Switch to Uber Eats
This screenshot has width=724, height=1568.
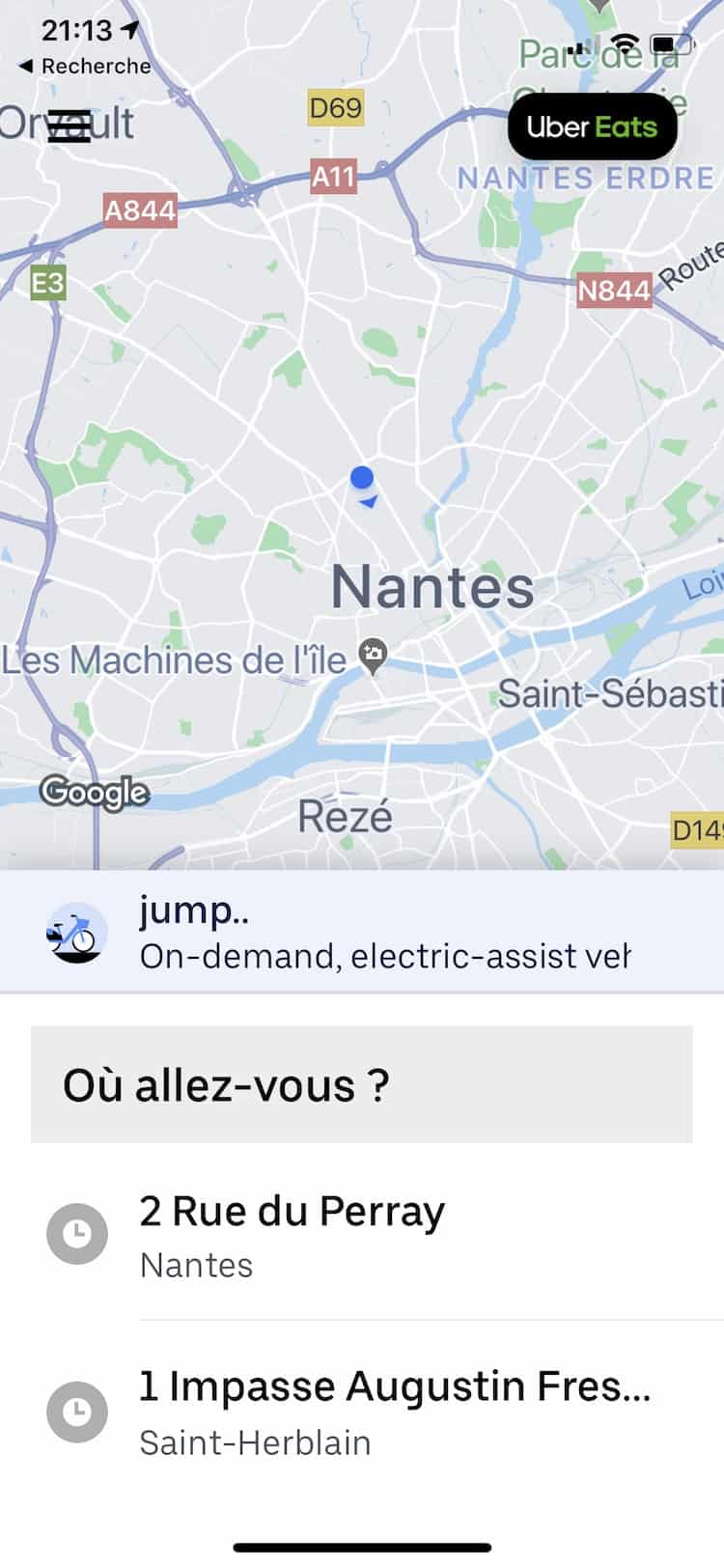(x=592, y=127)
